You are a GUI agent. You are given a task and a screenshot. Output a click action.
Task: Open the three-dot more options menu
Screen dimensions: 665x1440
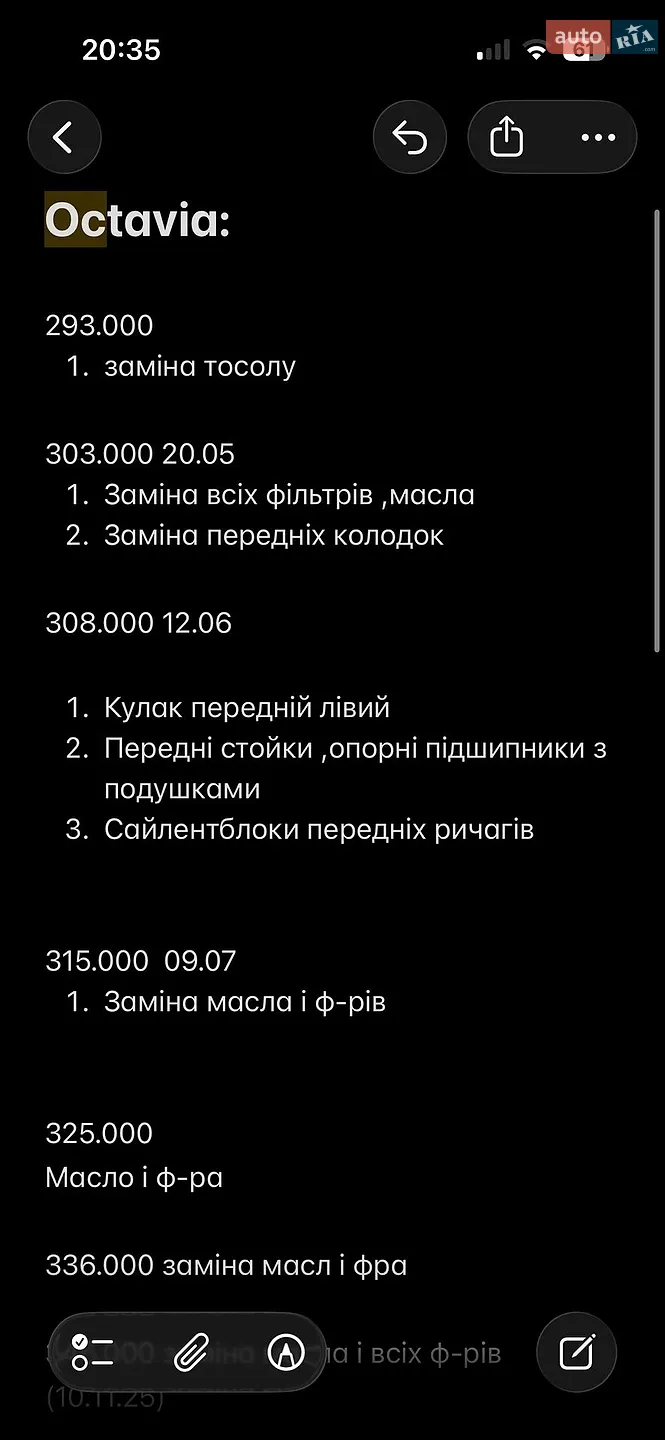click(598, 137)
